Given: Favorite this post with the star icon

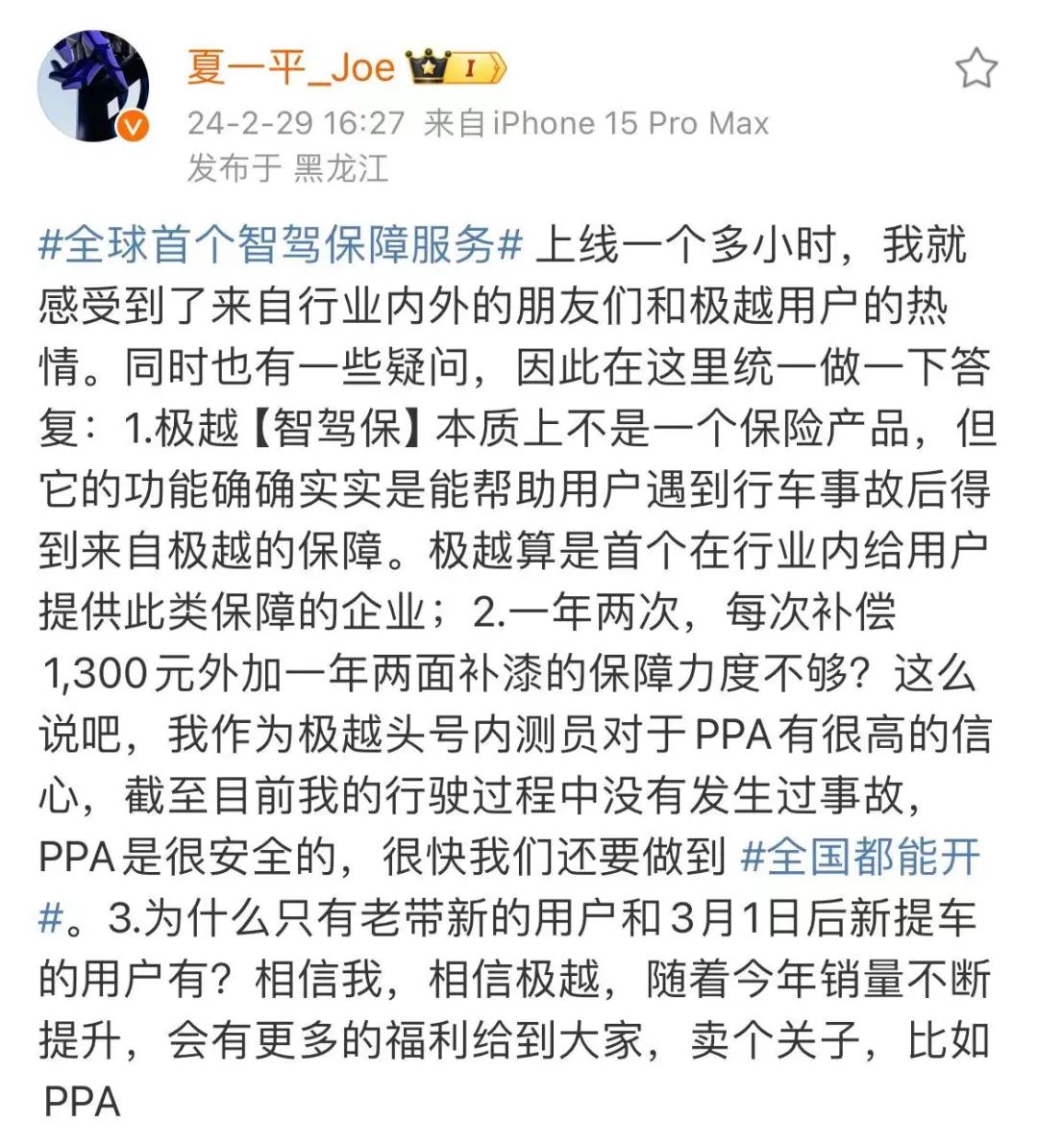Looking at the screenshot, I should [x=976, y=68].
